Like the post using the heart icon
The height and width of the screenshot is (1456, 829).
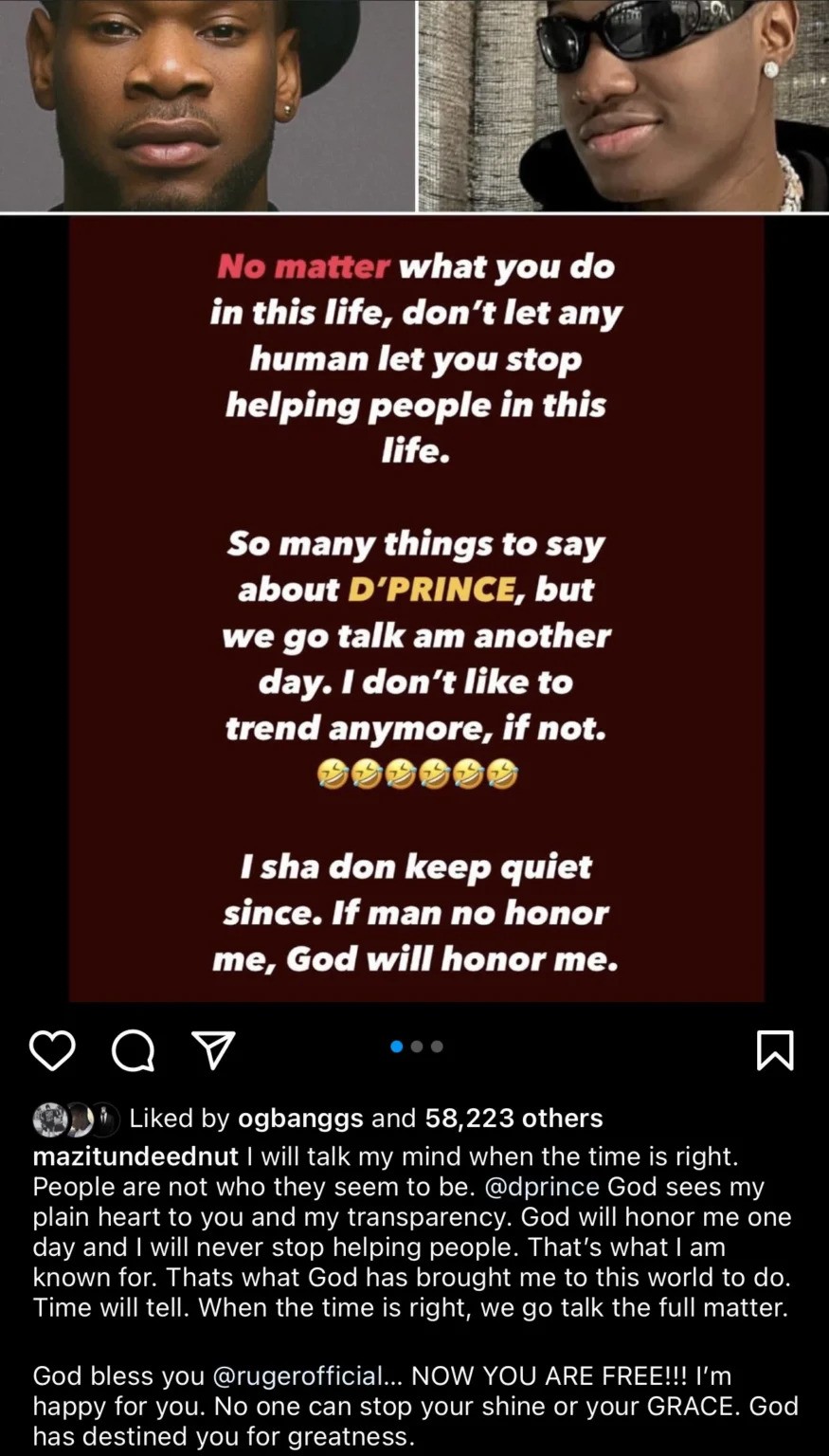53,1050
